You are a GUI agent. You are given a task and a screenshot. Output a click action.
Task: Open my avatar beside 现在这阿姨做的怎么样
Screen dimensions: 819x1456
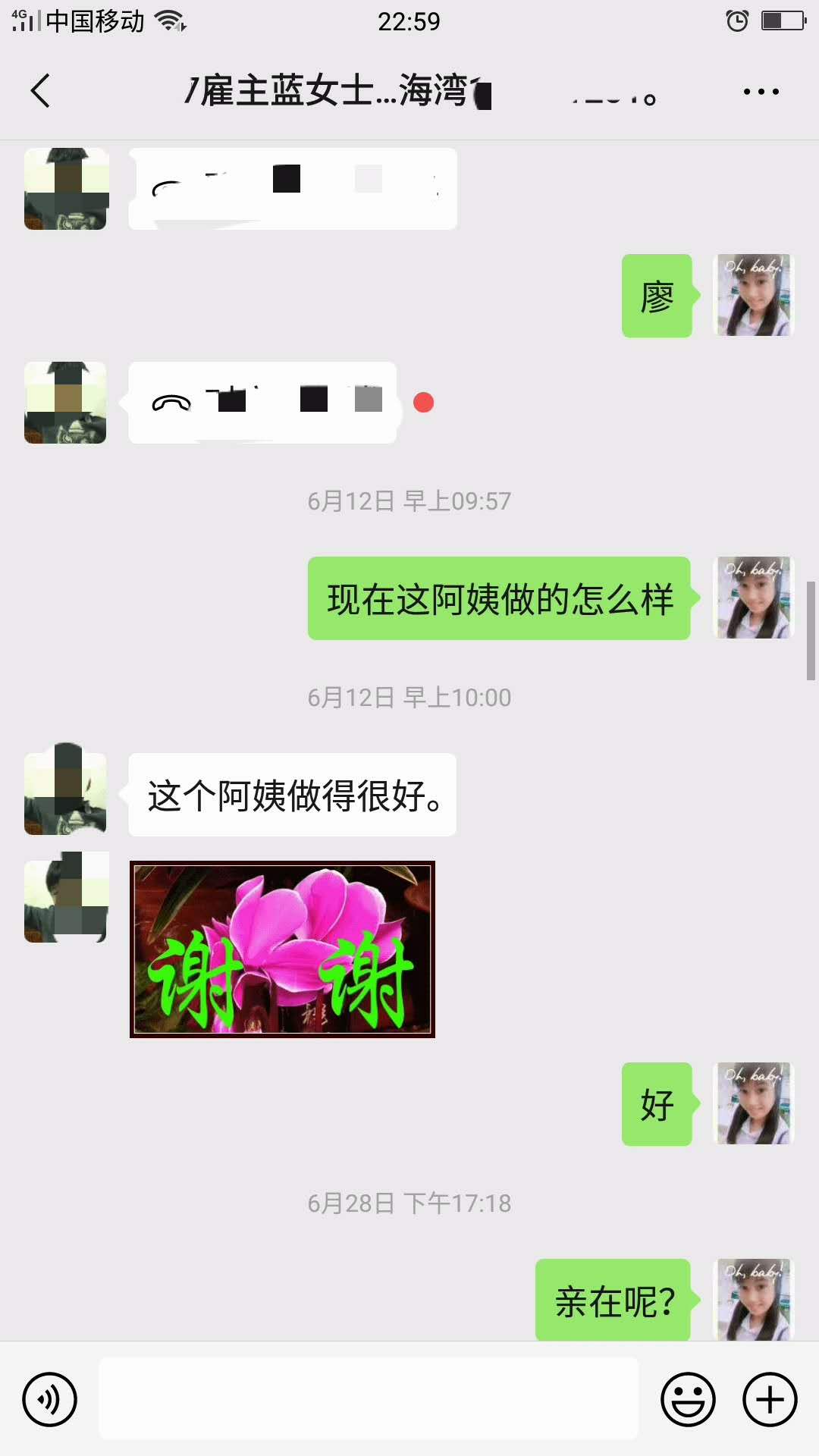click(754, 598)
